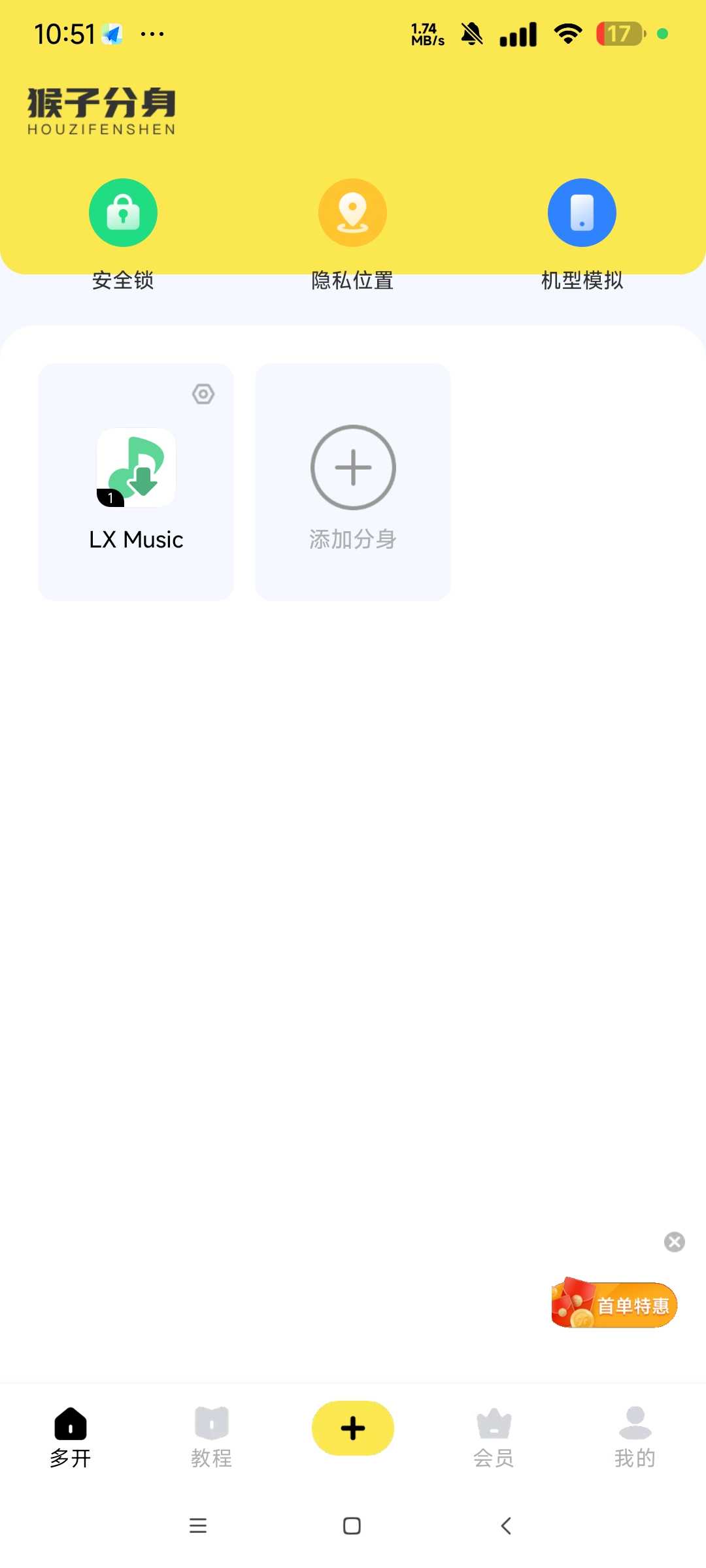Switch to the 教程 tutorial tab
This screenshot has width=706, height=1568.
click(x=212, y=1437)
